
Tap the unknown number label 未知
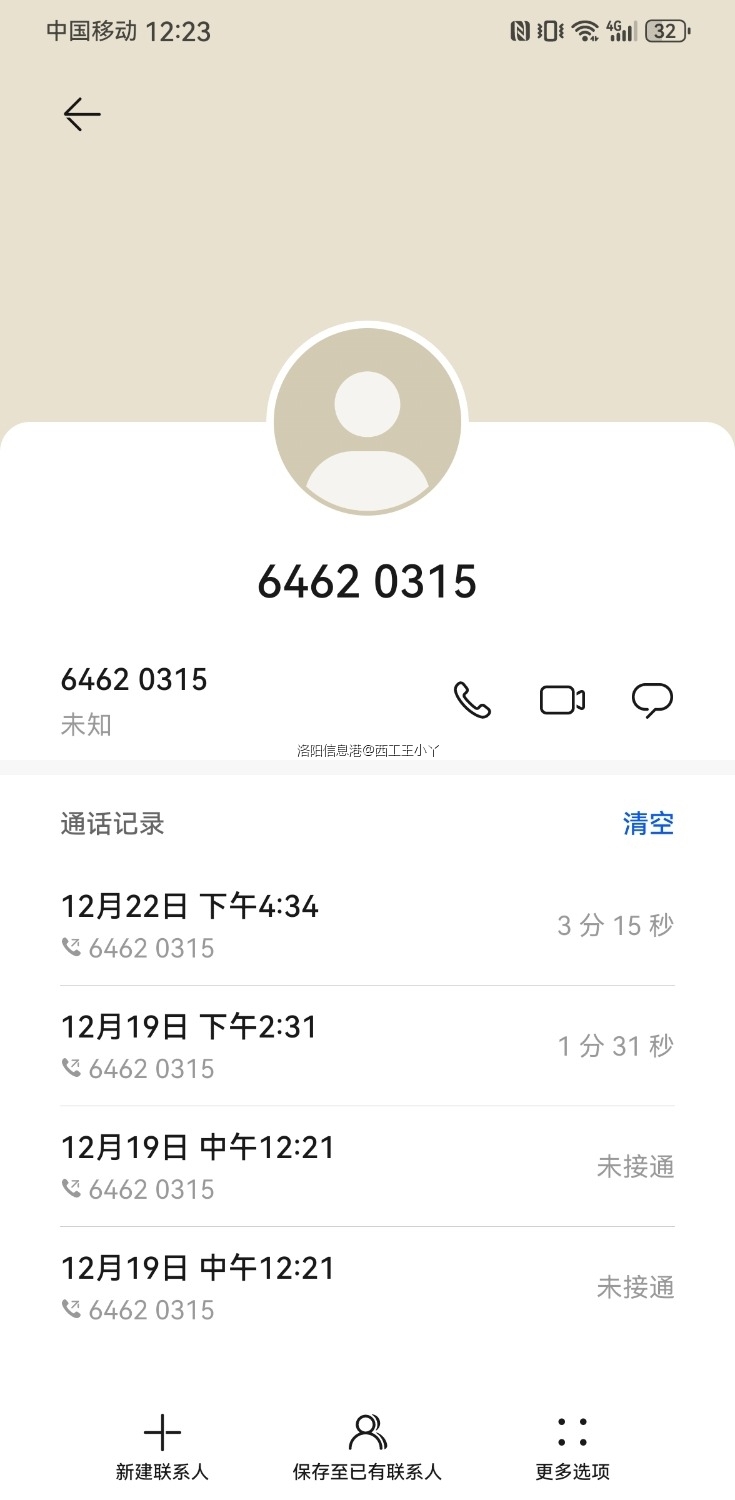pyautogui.click(x=86, y=725)
